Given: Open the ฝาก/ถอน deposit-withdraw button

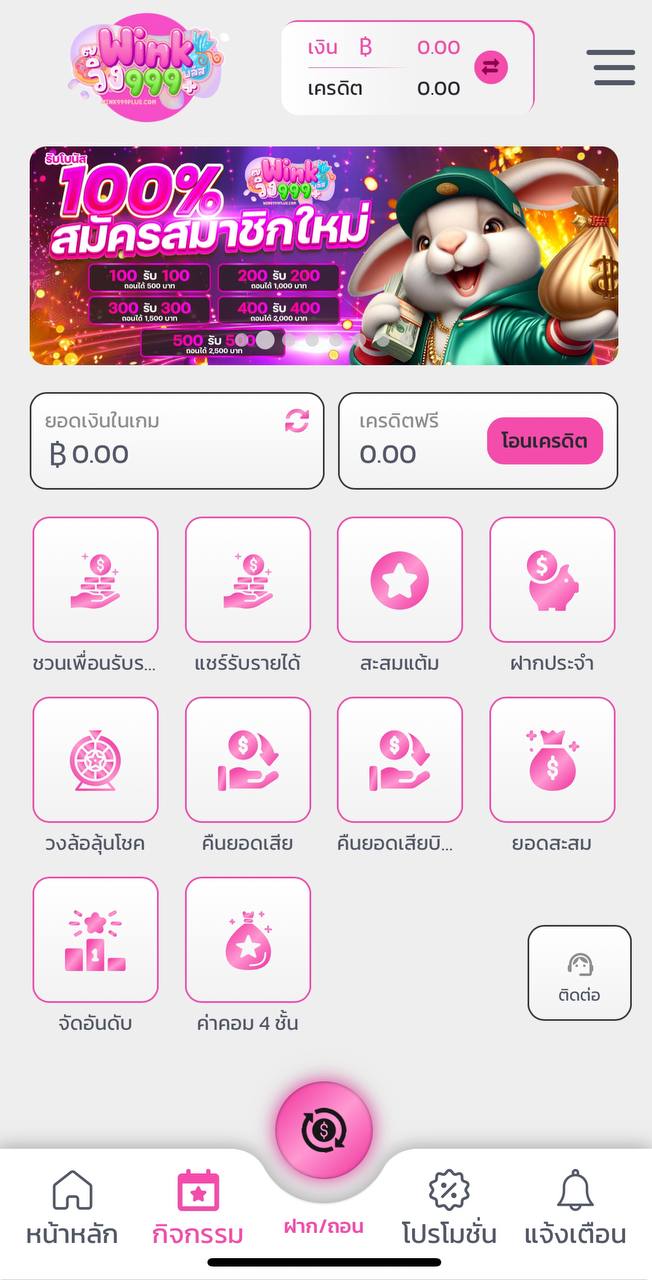Looking at the screenshot, I should (x=324, y=1131).
